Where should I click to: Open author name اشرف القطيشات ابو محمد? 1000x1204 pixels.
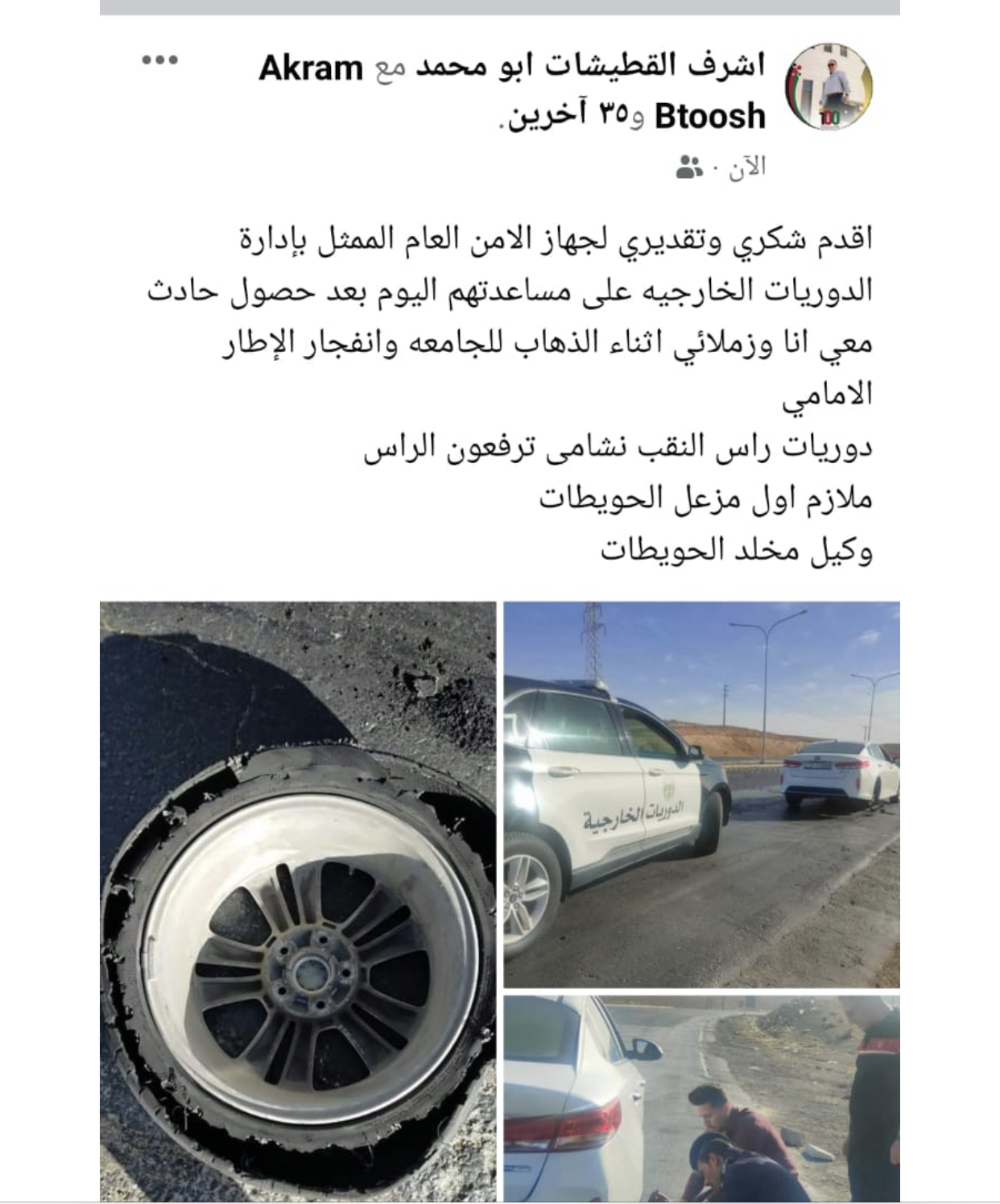(x=589, y=67)
